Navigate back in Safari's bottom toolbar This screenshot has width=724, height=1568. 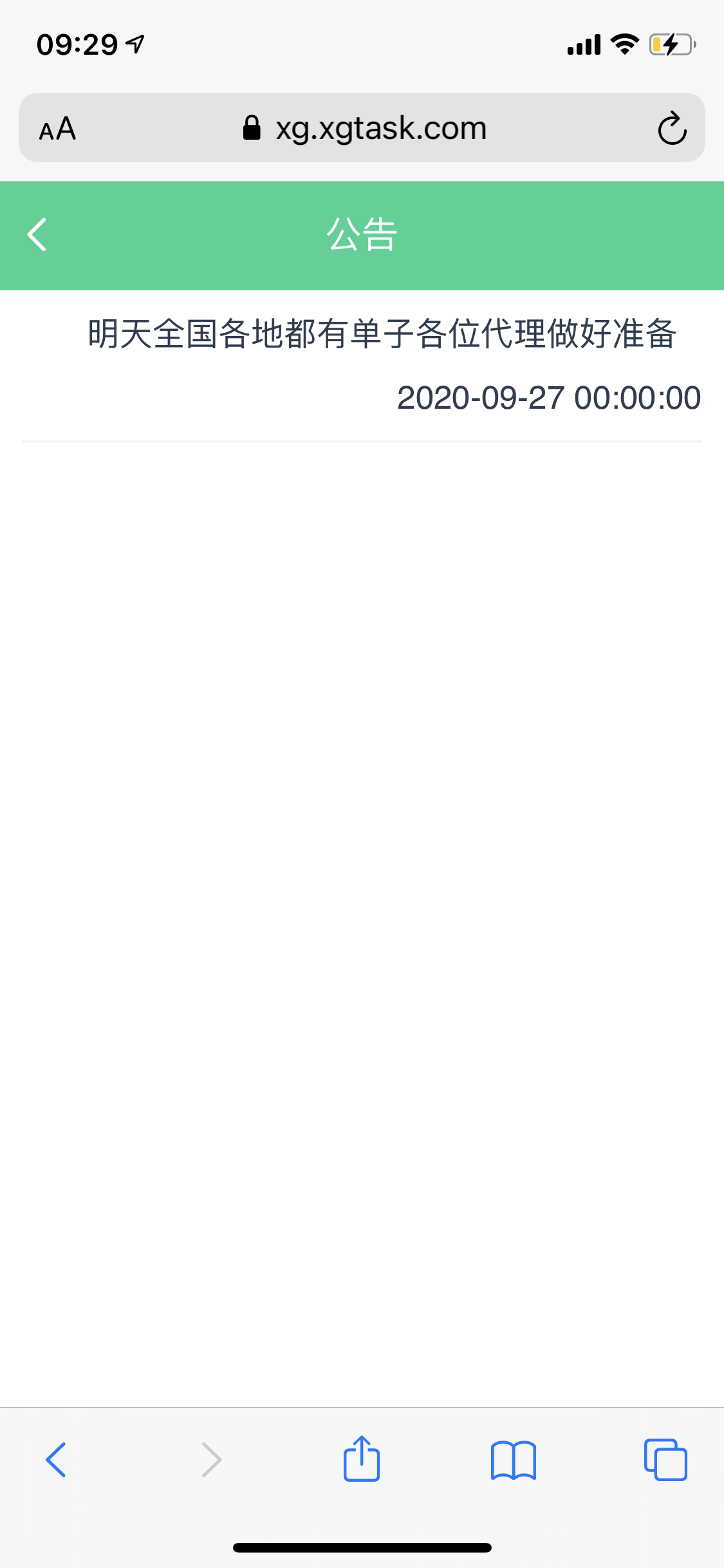click(x=56, y=1459)
